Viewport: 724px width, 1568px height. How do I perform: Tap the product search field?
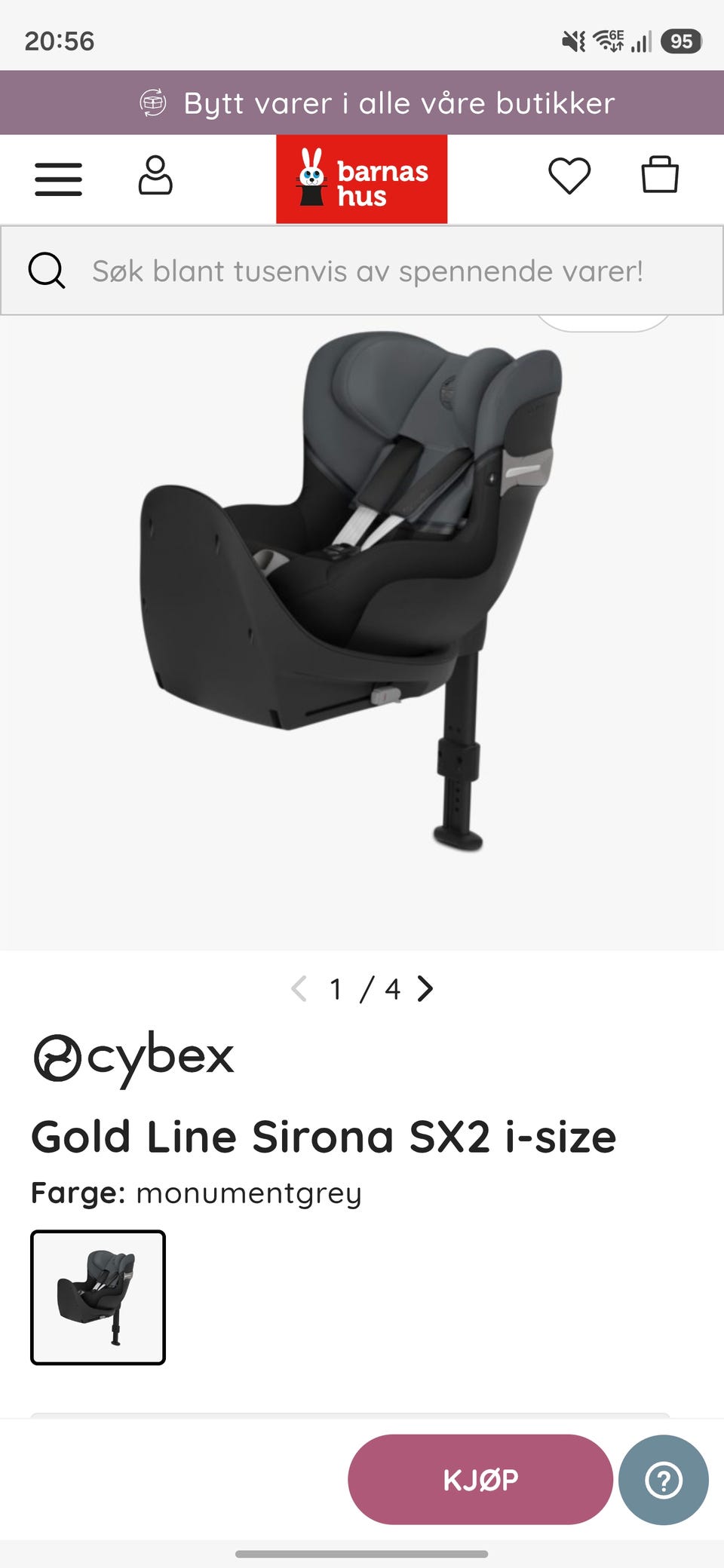point(362,271)
